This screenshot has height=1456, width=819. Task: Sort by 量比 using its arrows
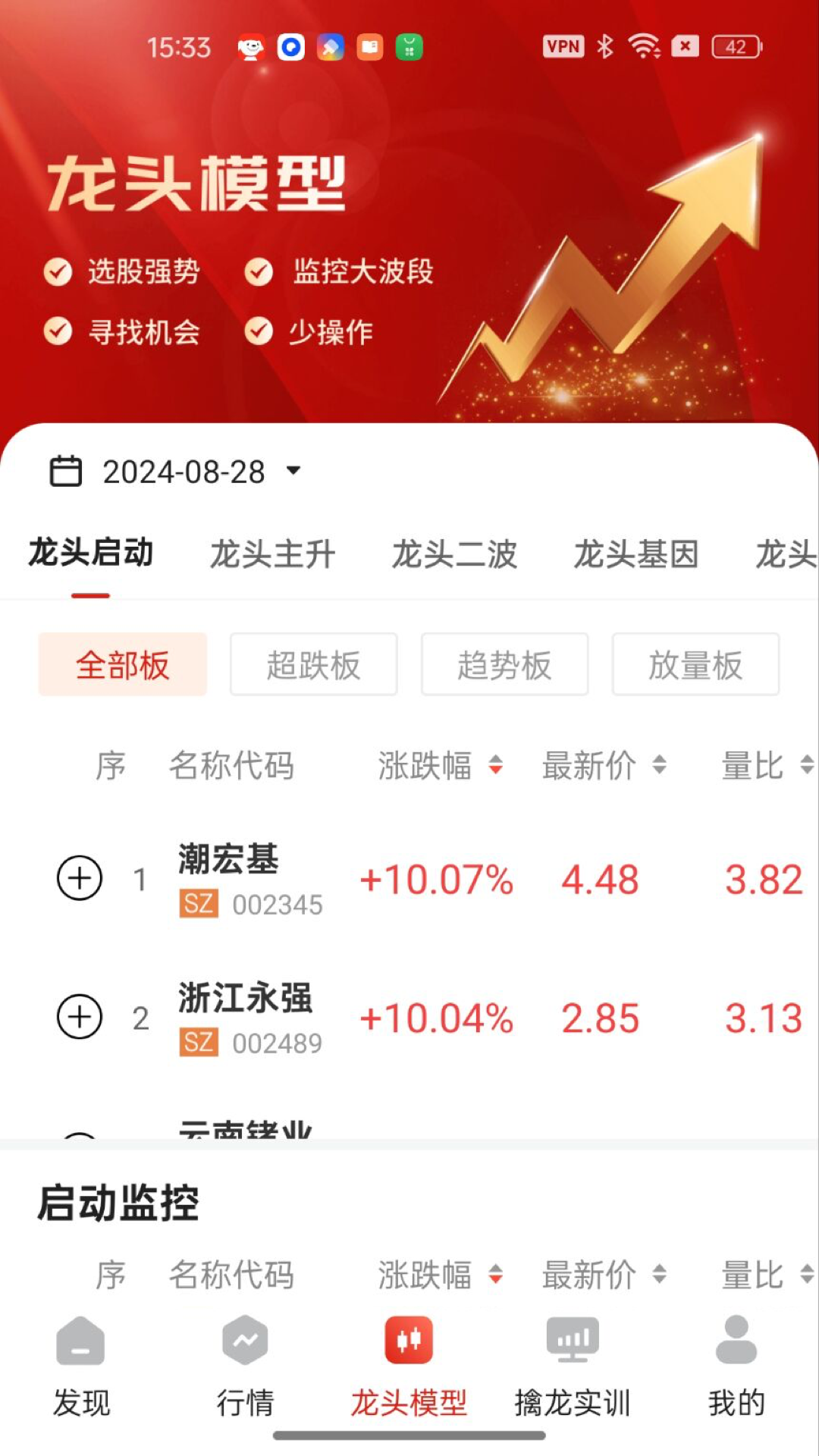pos(803,767)
